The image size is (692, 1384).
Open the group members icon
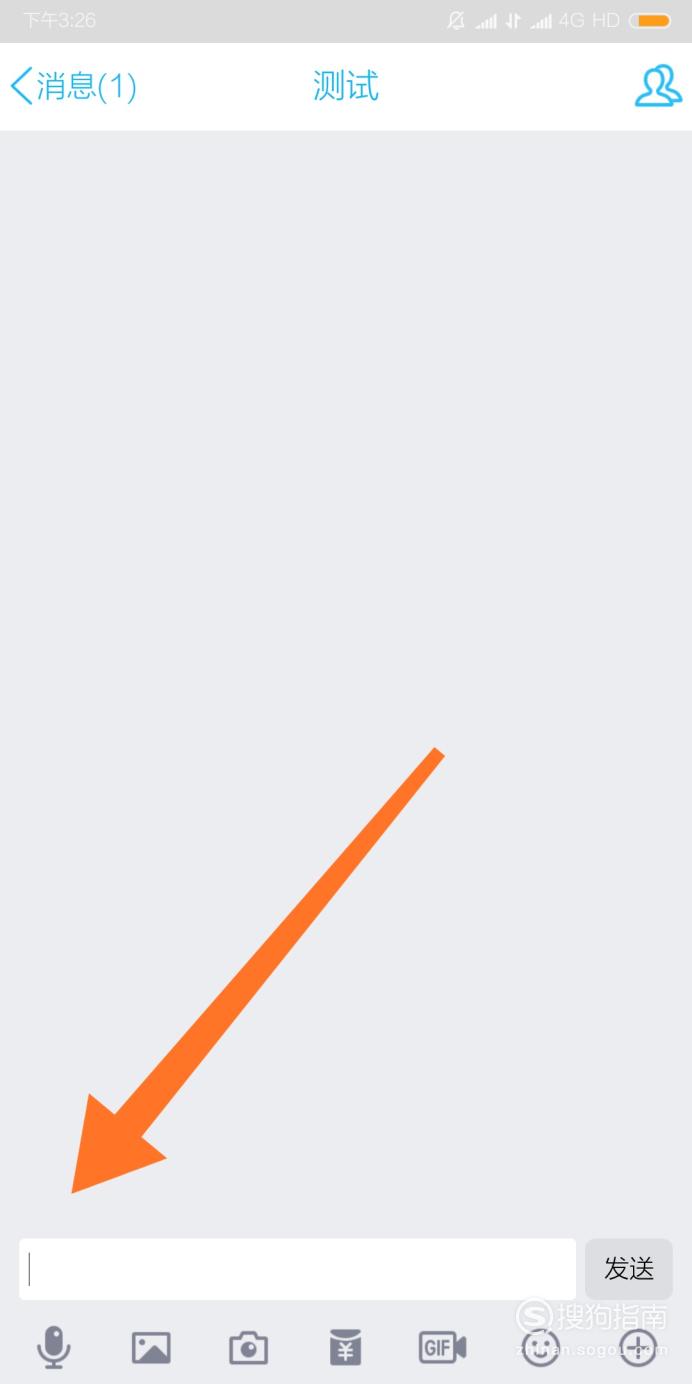tap(658, 86)
